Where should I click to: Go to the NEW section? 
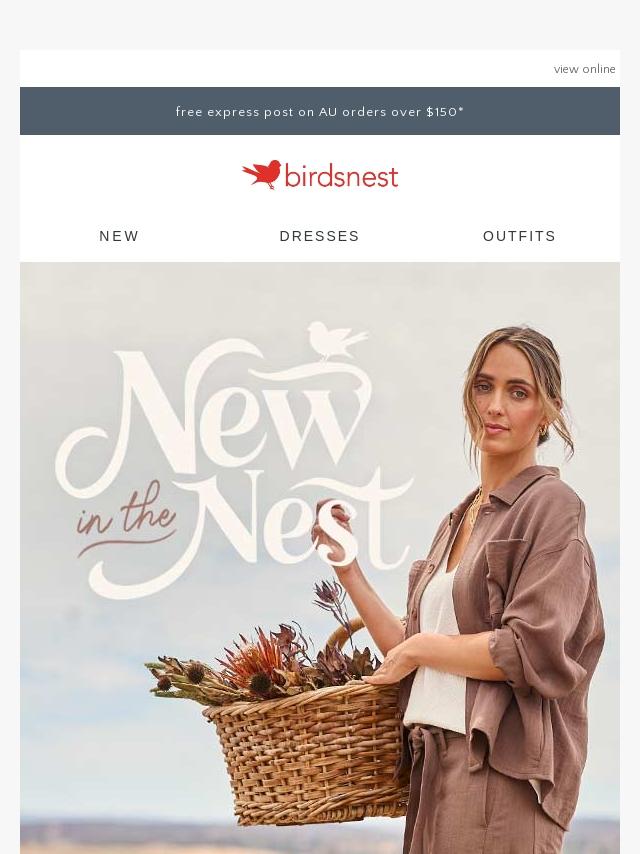point(119,236)
